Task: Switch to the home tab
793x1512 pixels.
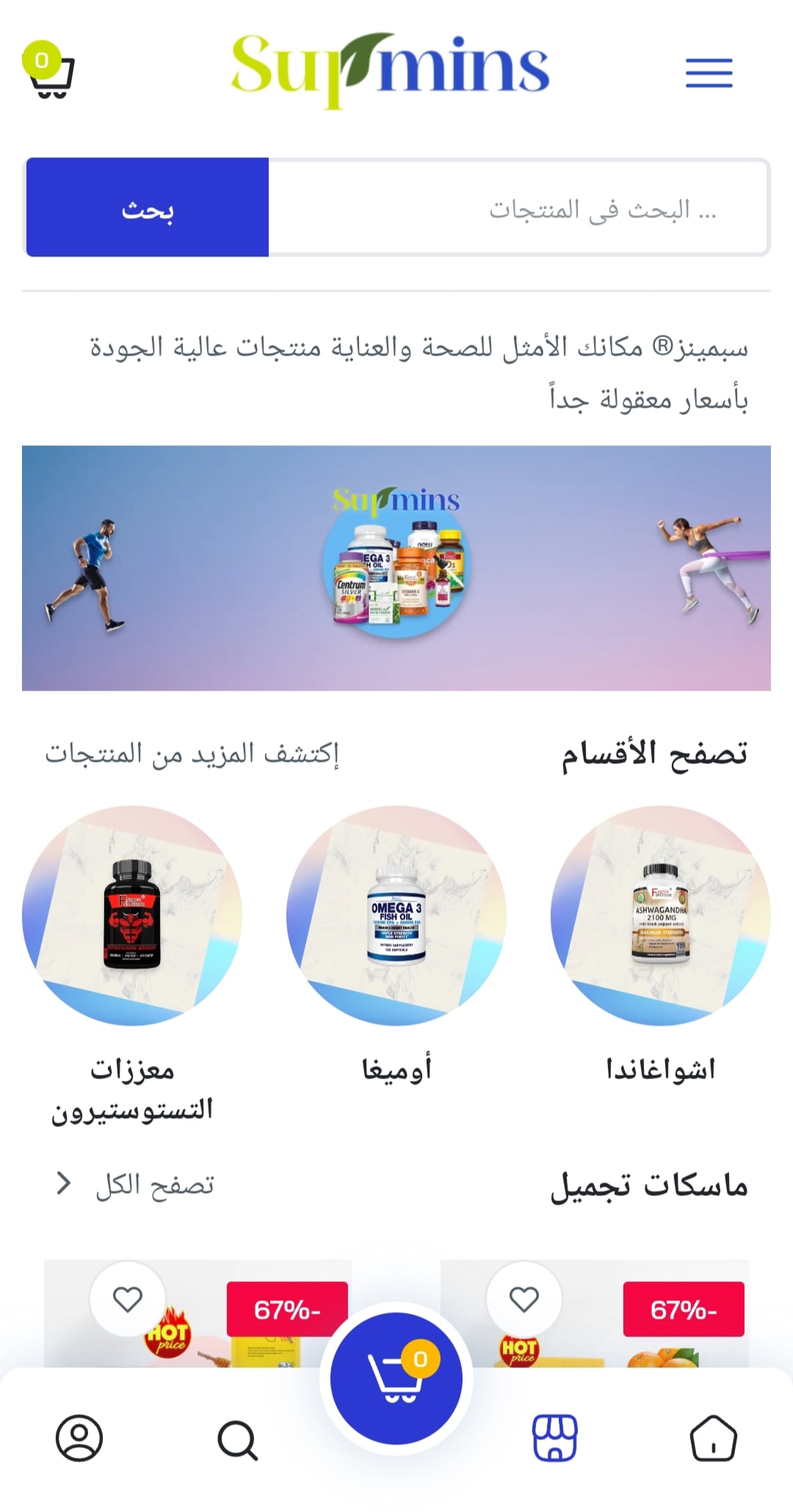Action: (x=713, y=1437)
